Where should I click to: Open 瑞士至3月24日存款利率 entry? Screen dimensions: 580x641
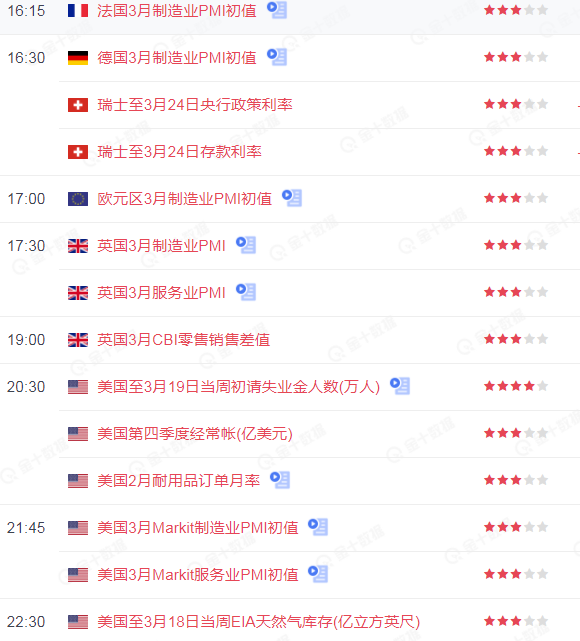click(x=179, y=152)
